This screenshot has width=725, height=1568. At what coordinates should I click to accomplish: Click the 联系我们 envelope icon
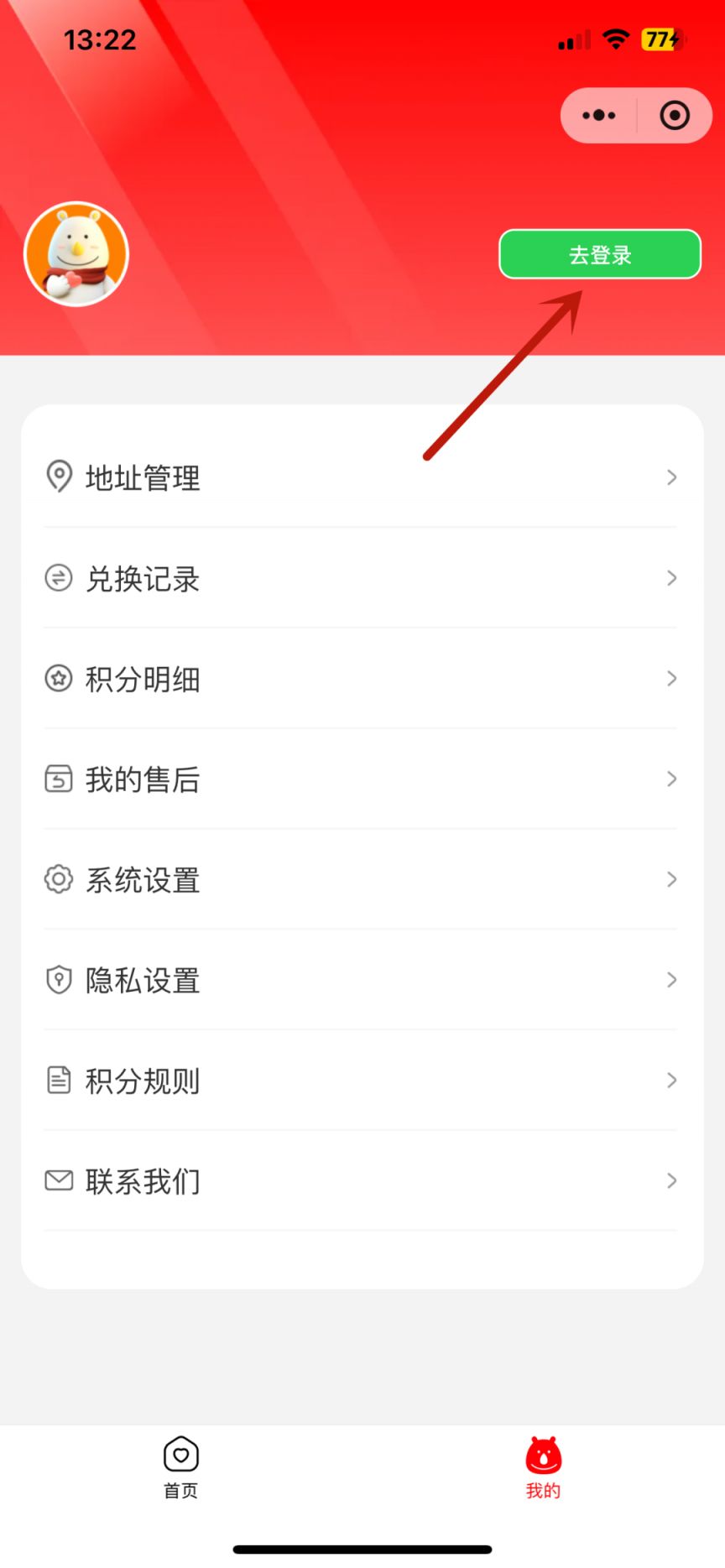tap(58, 1180)
